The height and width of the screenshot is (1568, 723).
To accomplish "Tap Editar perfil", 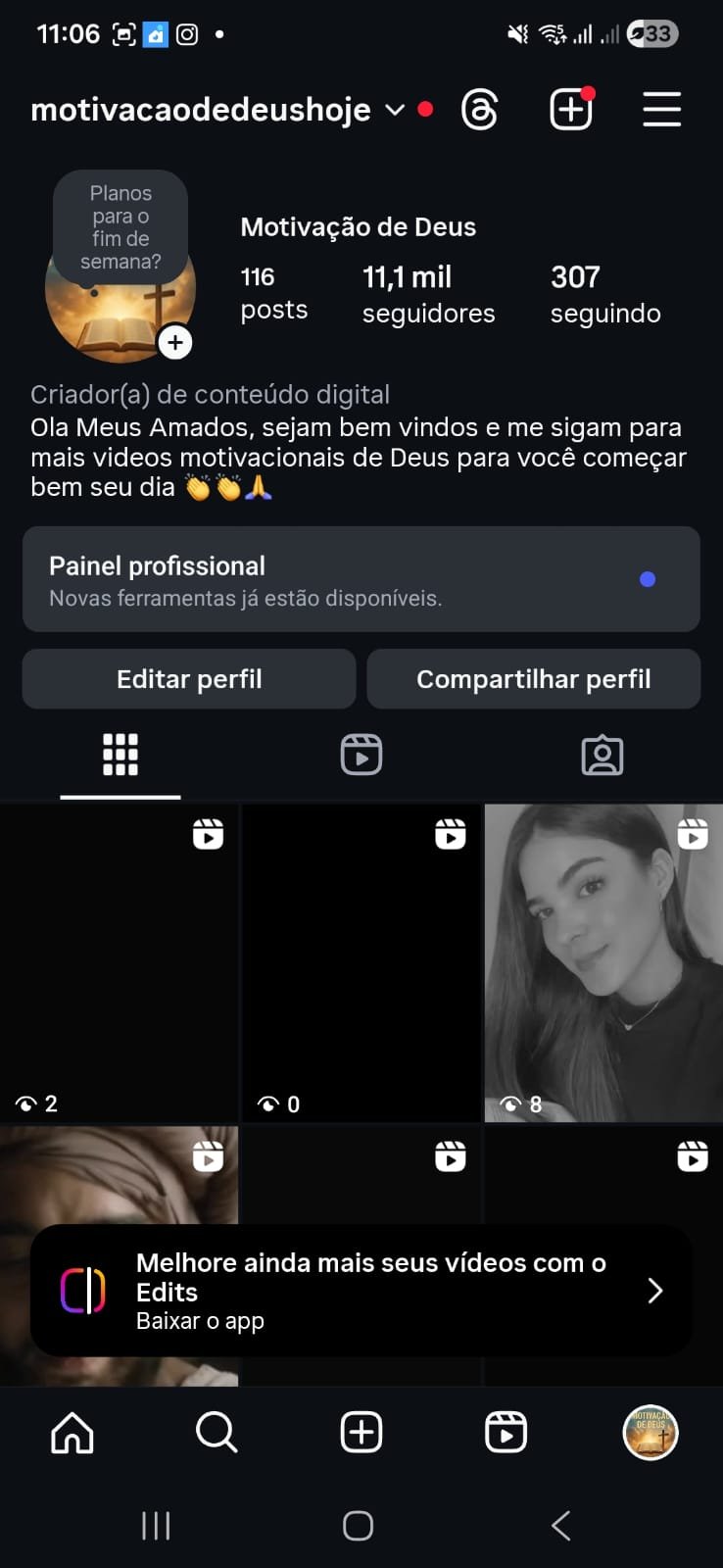I will click(189, 679).
